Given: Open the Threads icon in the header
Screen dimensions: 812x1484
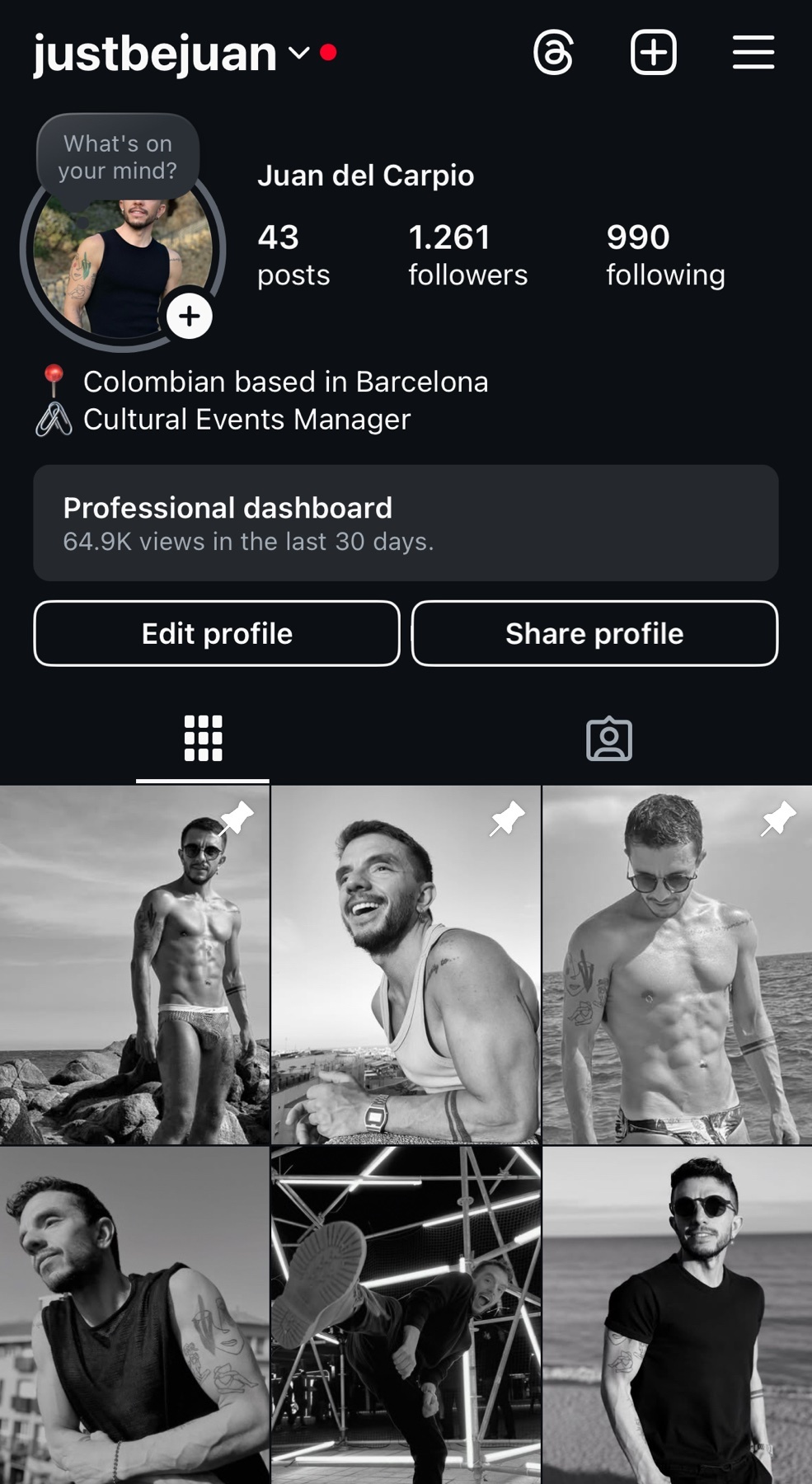Looking at the screenshot, I should pos(553,54).
